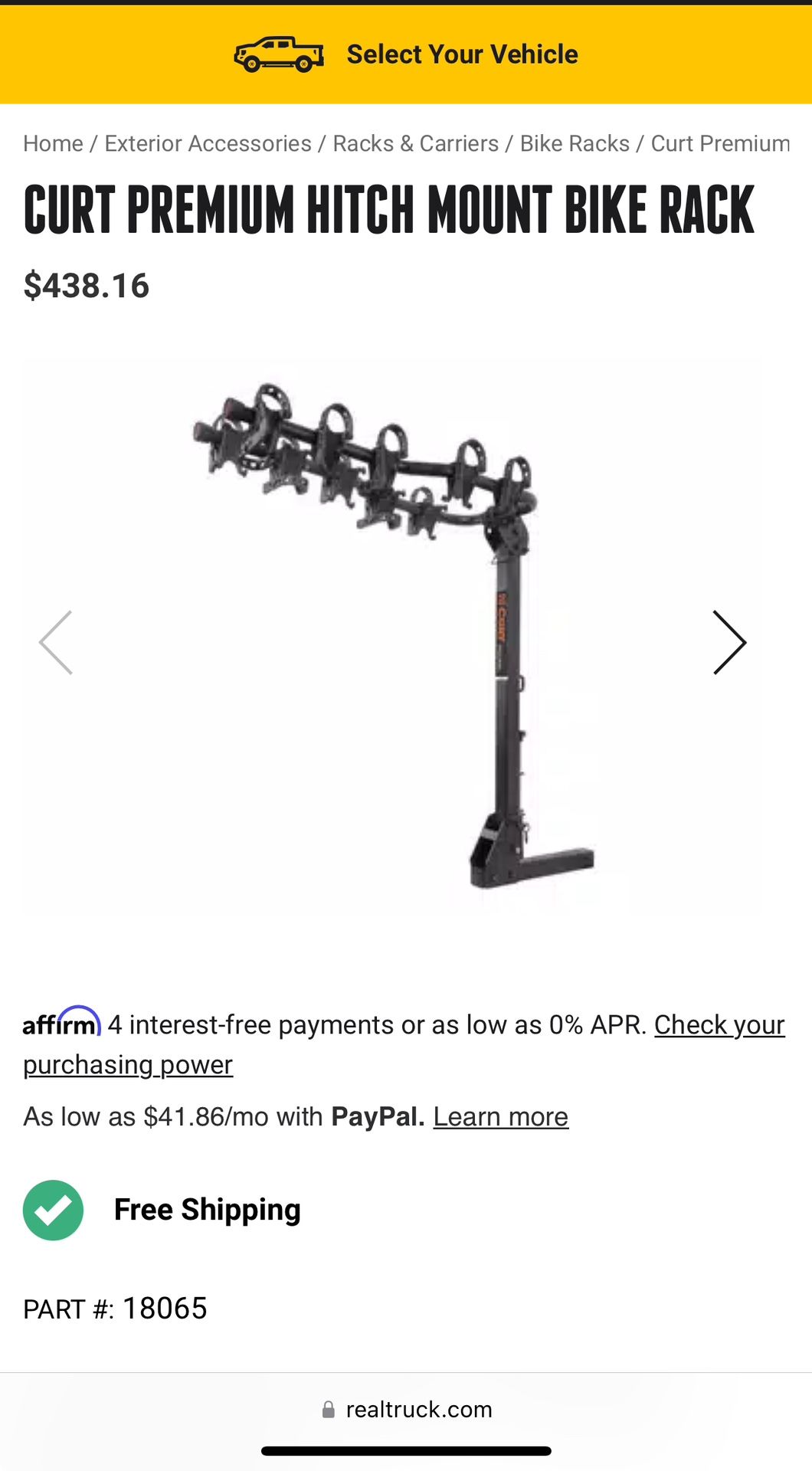The height and width of the screenshot is (1471, 812).
Task: Select the product price $438.16
Action: point(87,287)
